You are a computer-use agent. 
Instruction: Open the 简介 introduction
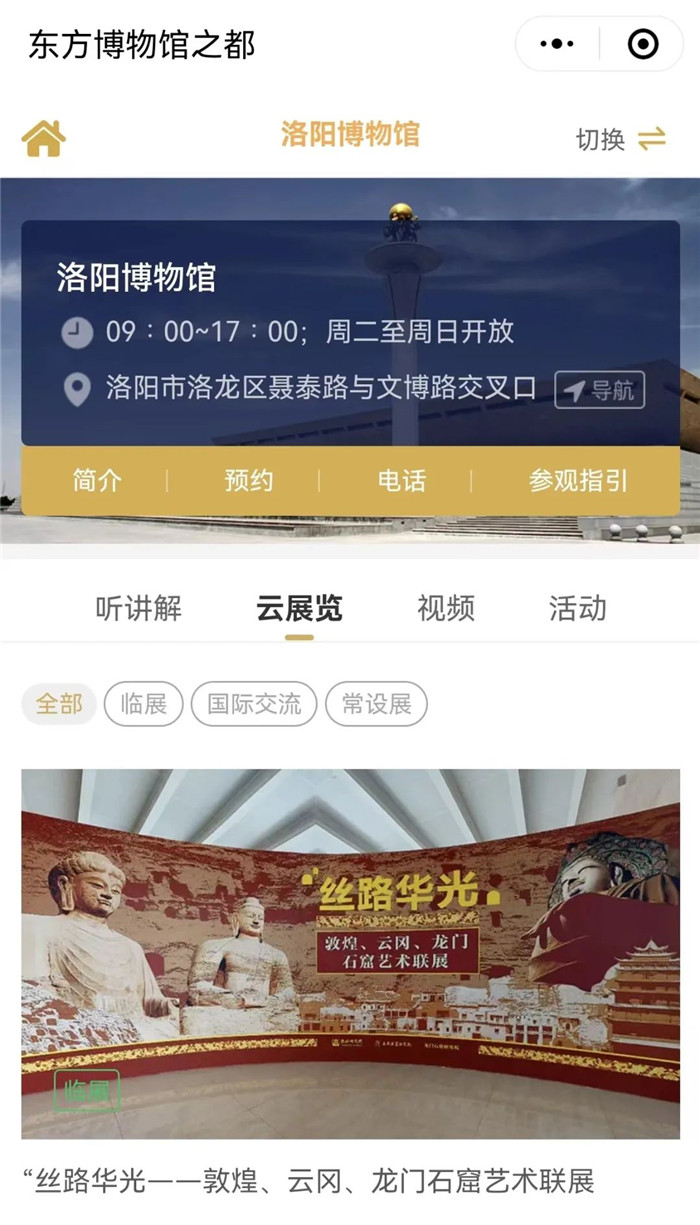97,481
